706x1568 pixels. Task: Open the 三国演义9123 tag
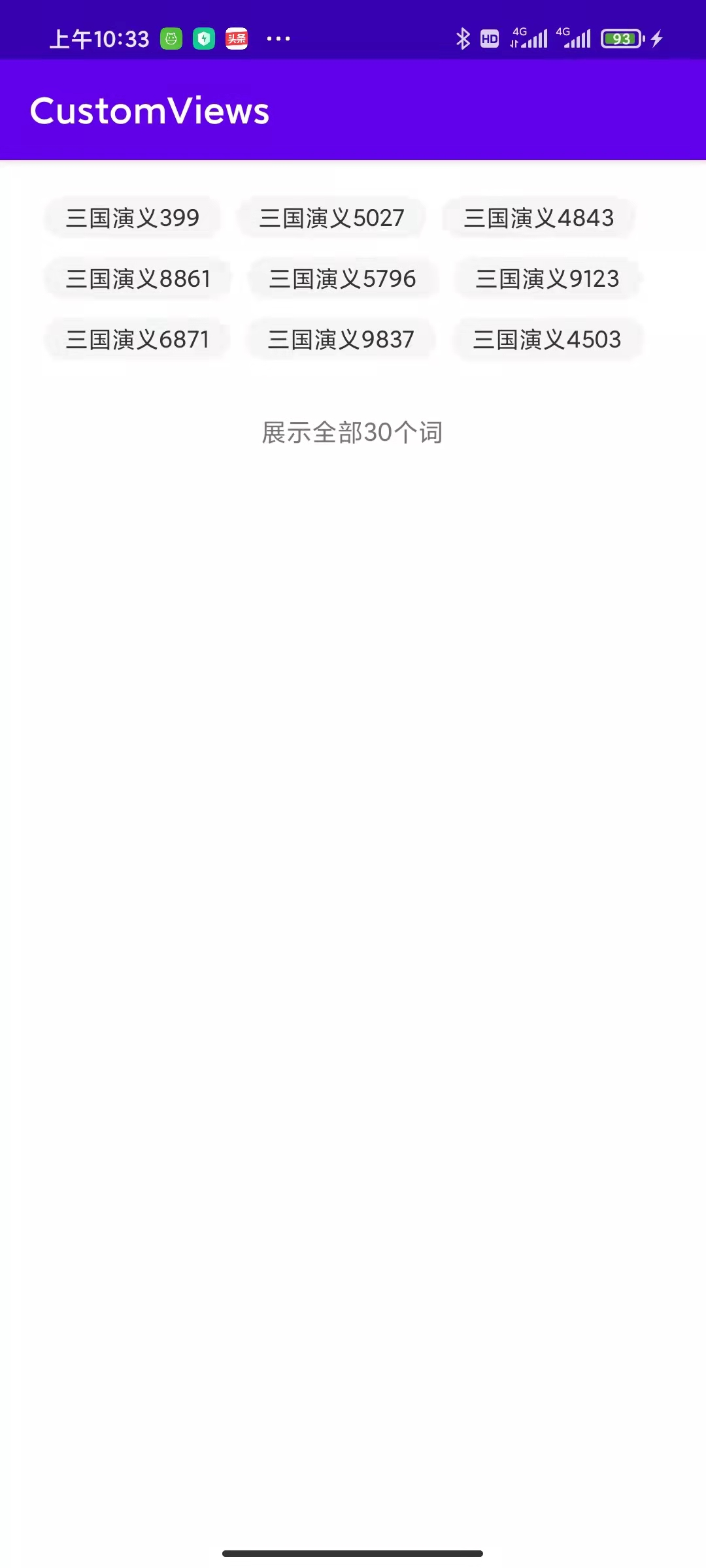point(547,279)
